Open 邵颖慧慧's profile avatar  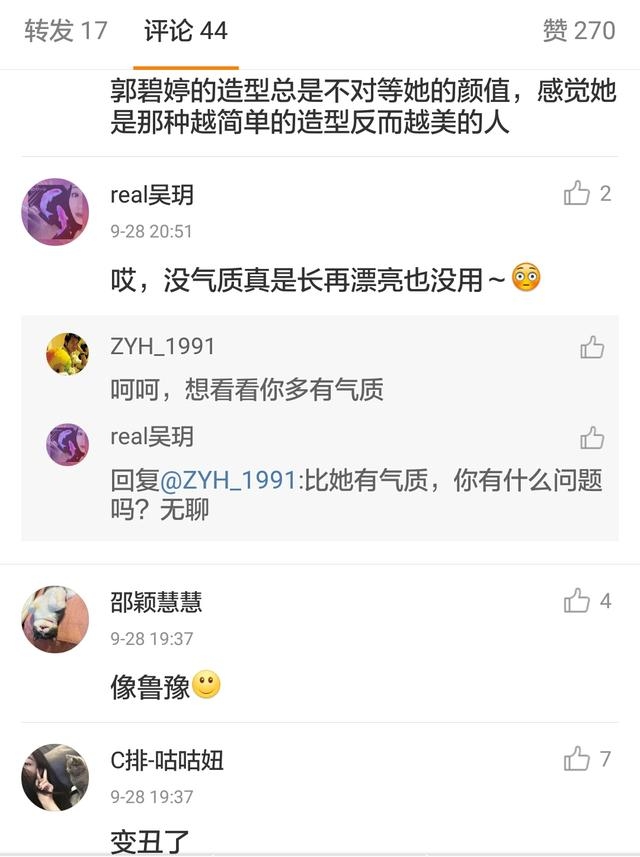coord(55,619)
